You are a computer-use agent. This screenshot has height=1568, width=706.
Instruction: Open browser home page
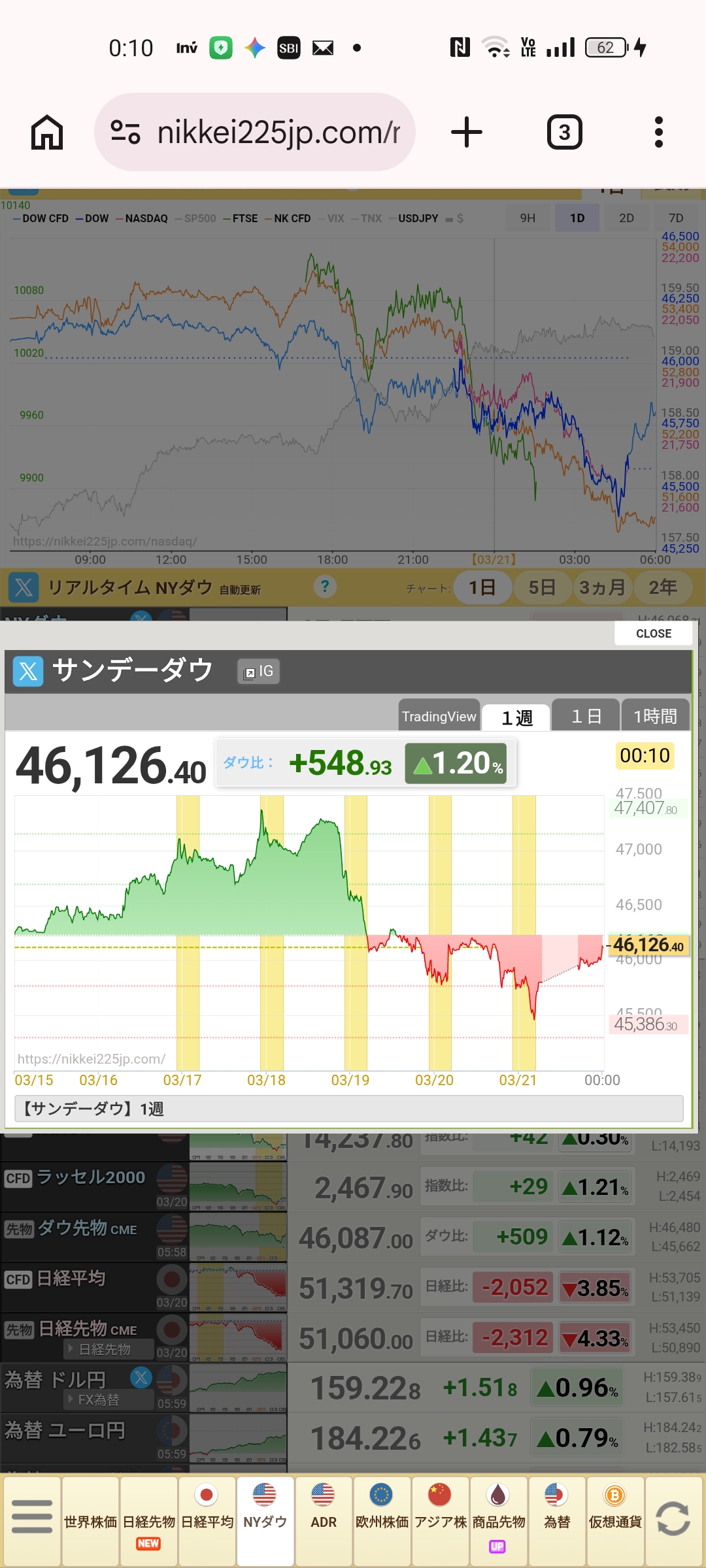(47, 132)
